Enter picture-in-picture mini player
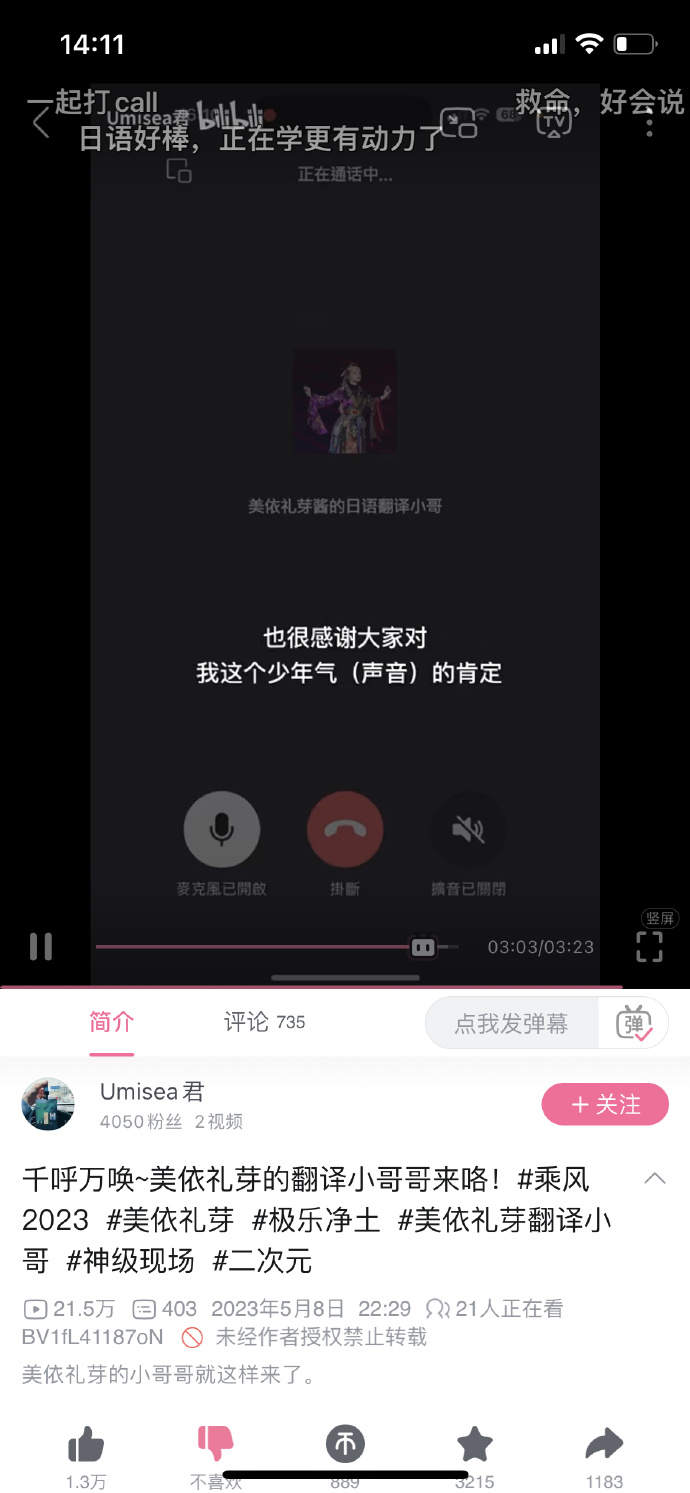The width and height of the screenshot is (690, 1493). pyautogui.click(x=459, y=123)
